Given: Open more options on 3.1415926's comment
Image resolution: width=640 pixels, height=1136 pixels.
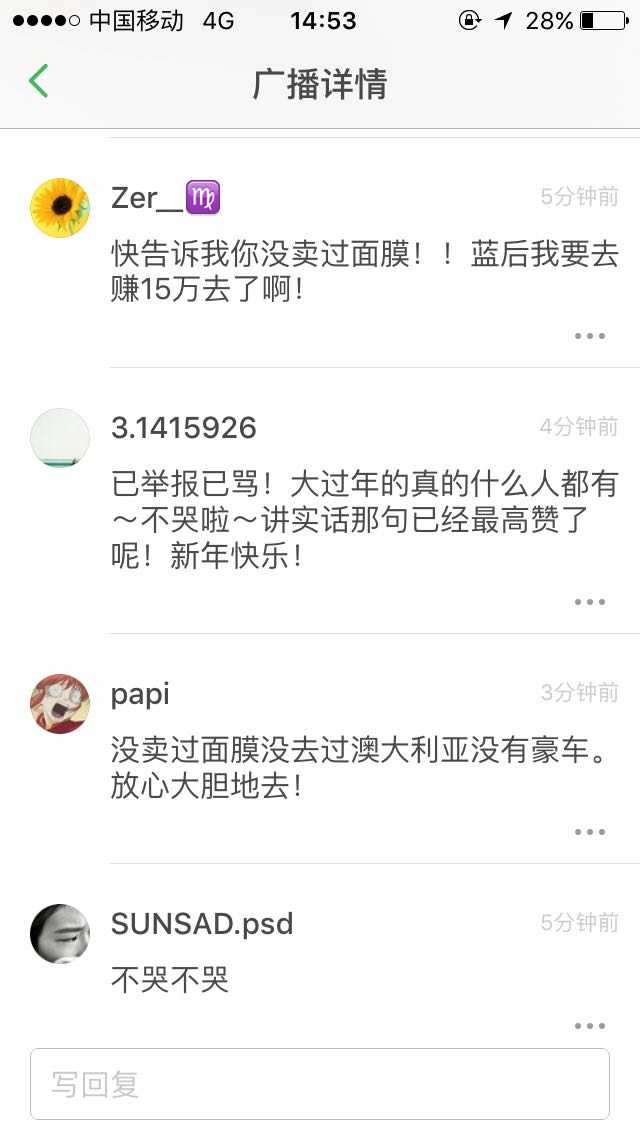Looking at the screenshot, I should (x=590, y=602).
